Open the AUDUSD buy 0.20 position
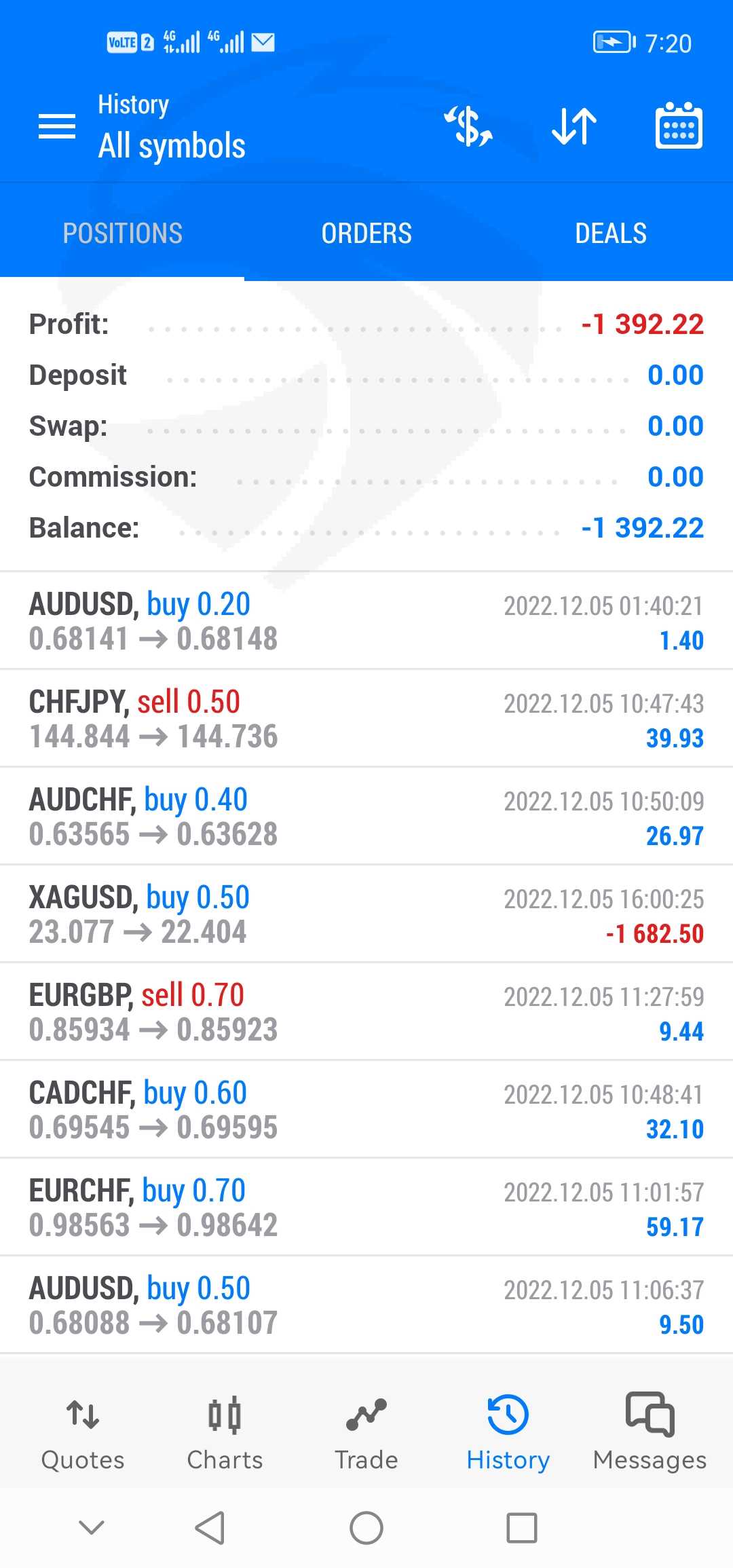 (x=366, y=620)
